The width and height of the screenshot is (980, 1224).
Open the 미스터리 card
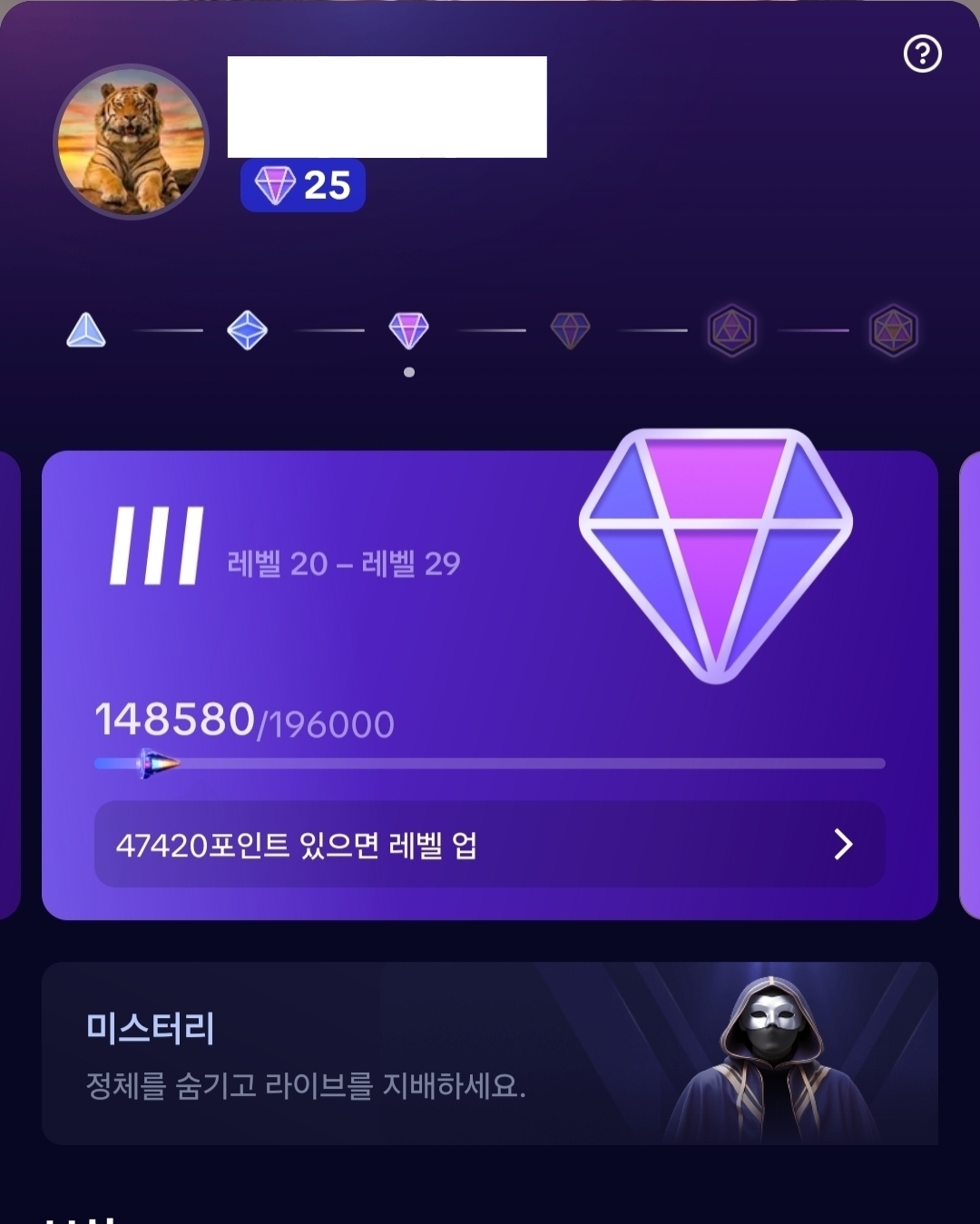pos(489,1053)
